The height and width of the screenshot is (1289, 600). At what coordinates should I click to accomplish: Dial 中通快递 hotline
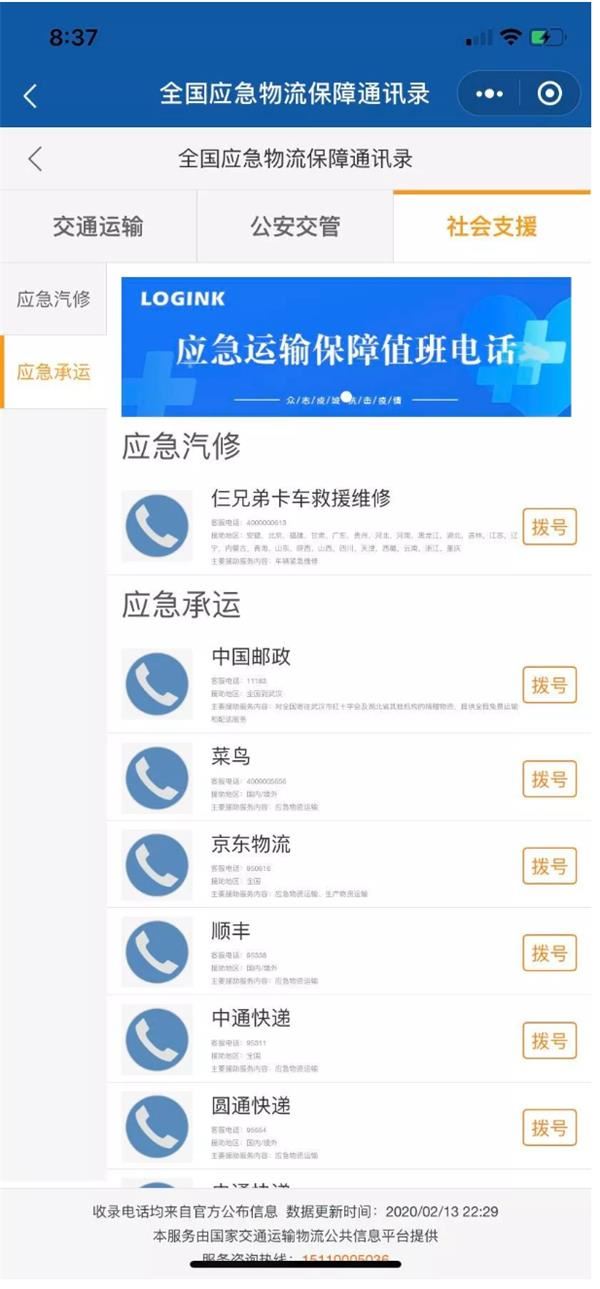pos(549,1041)
